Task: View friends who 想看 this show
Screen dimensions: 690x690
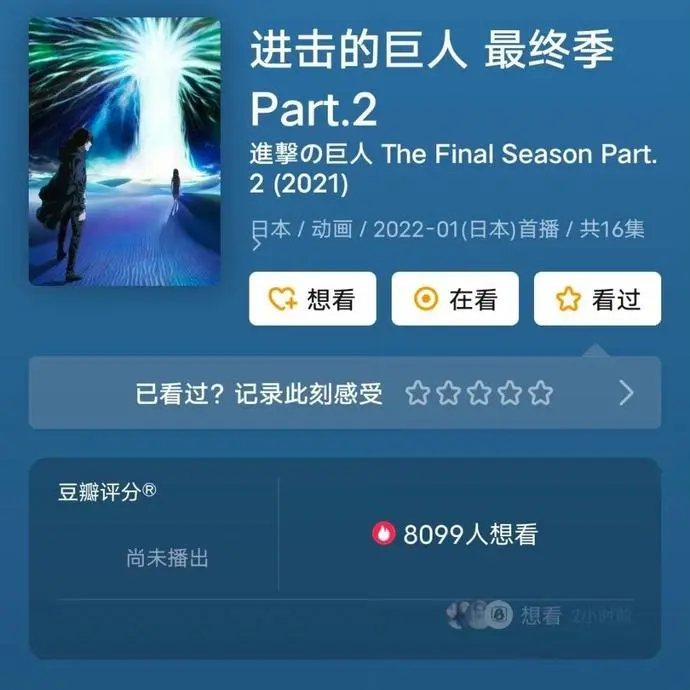Action: pyautogui.click(x=540, y=615)
